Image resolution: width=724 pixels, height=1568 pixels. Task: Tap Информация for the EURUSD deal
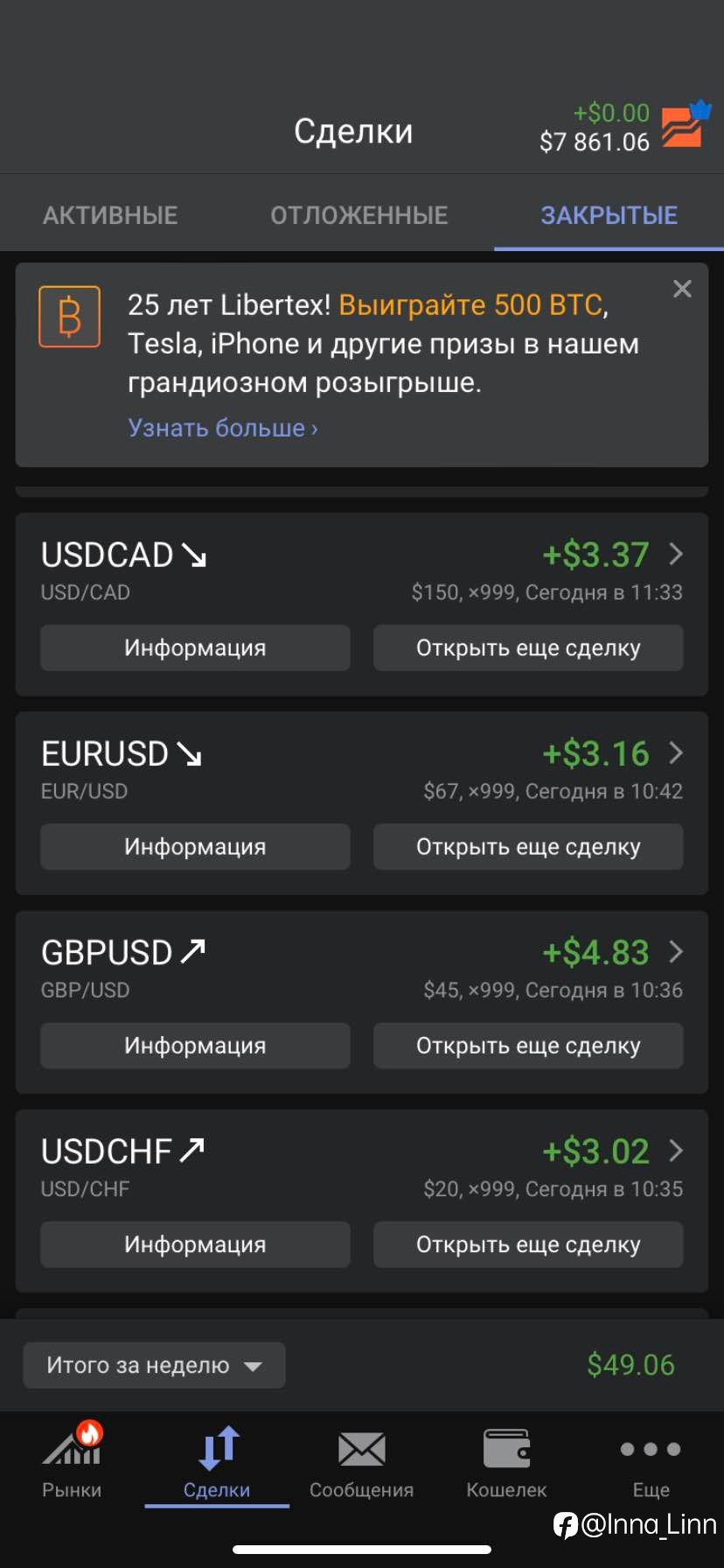(x=195, y=846)
